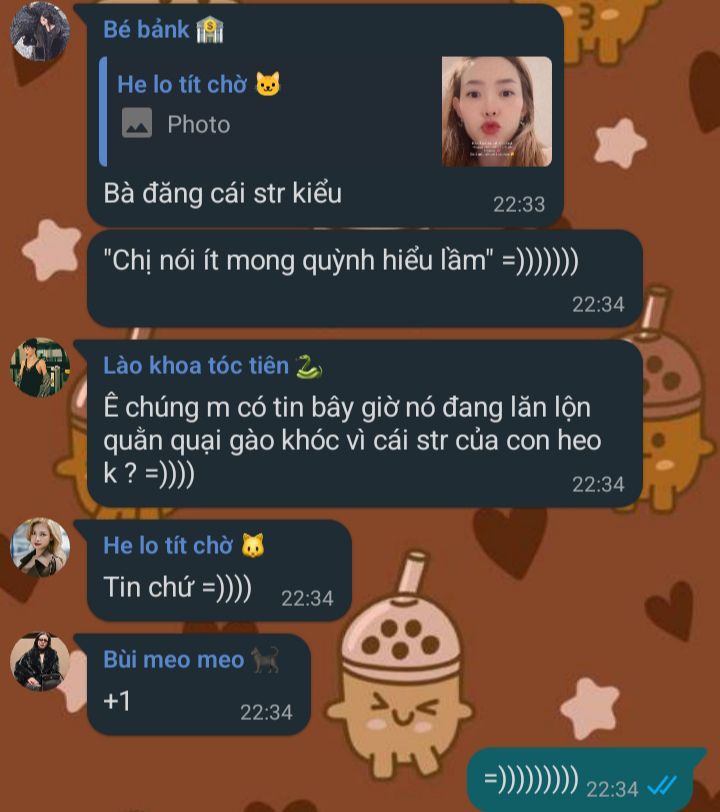Screen dimensions: 720x812
Task: Open Bùi meo meo's avatar
Action: 39,661
